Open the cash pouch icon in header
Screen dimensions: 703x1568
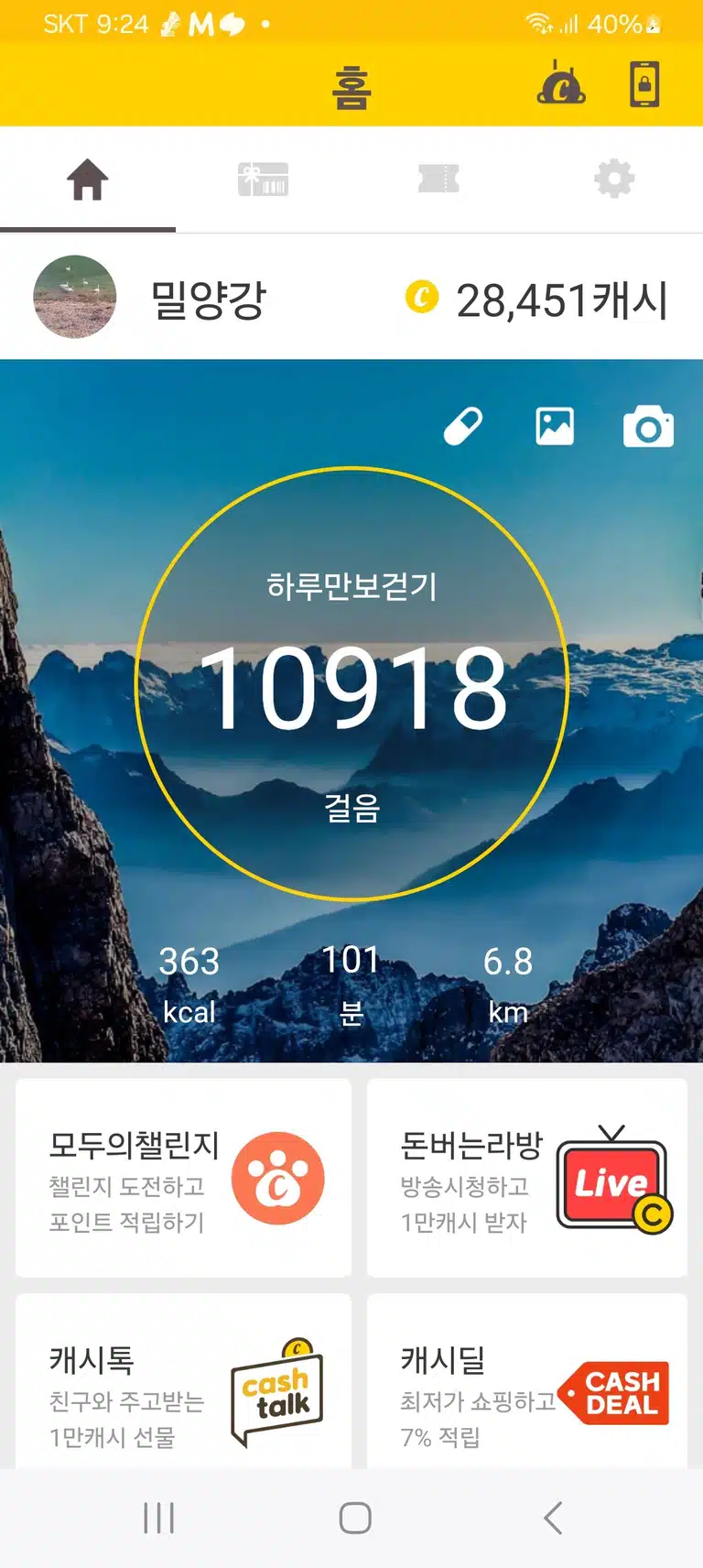(x=560, y=82)
